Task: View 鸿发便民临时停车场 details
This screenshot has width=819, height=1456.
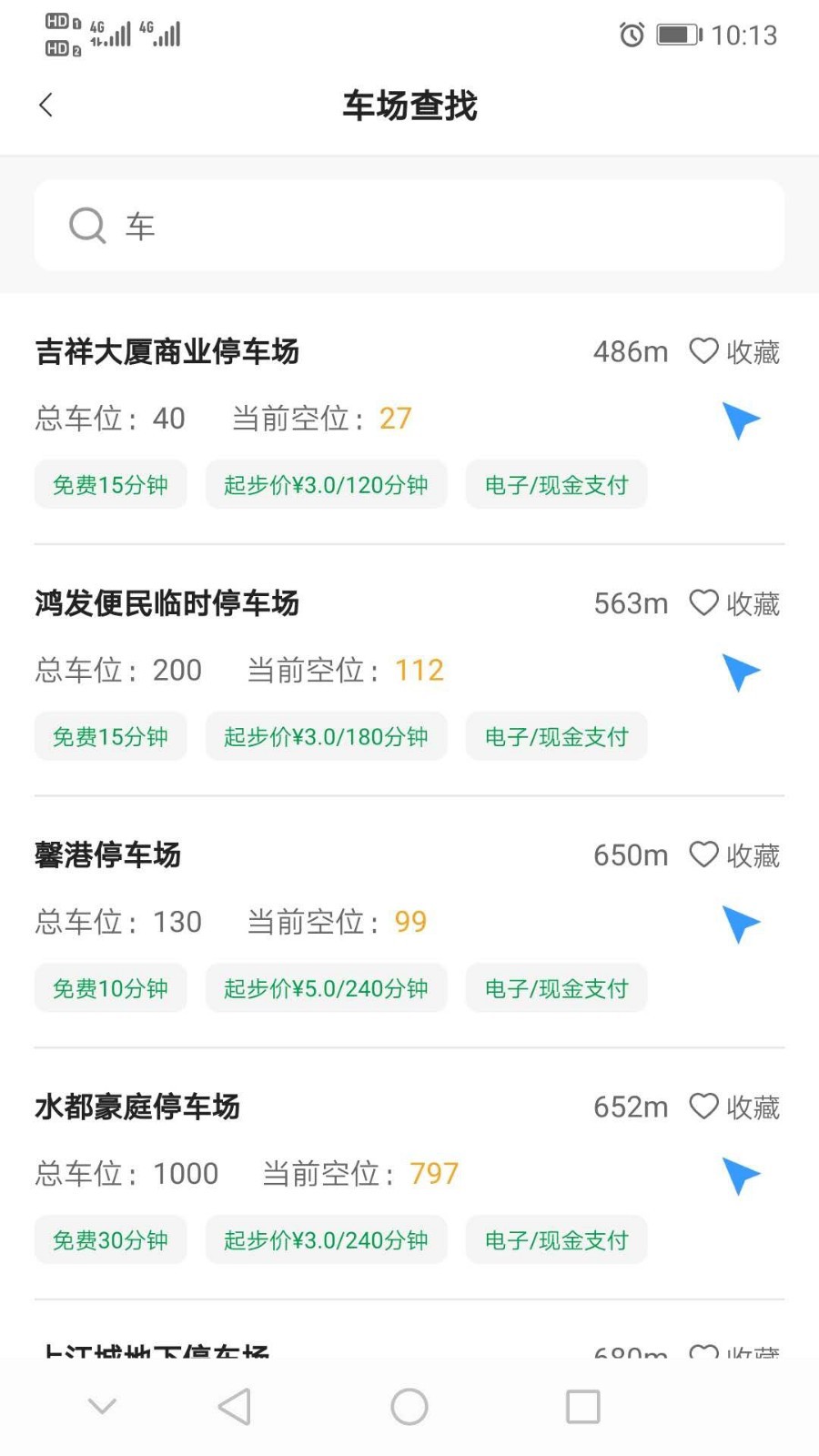Action: click(x=167, y=603)
